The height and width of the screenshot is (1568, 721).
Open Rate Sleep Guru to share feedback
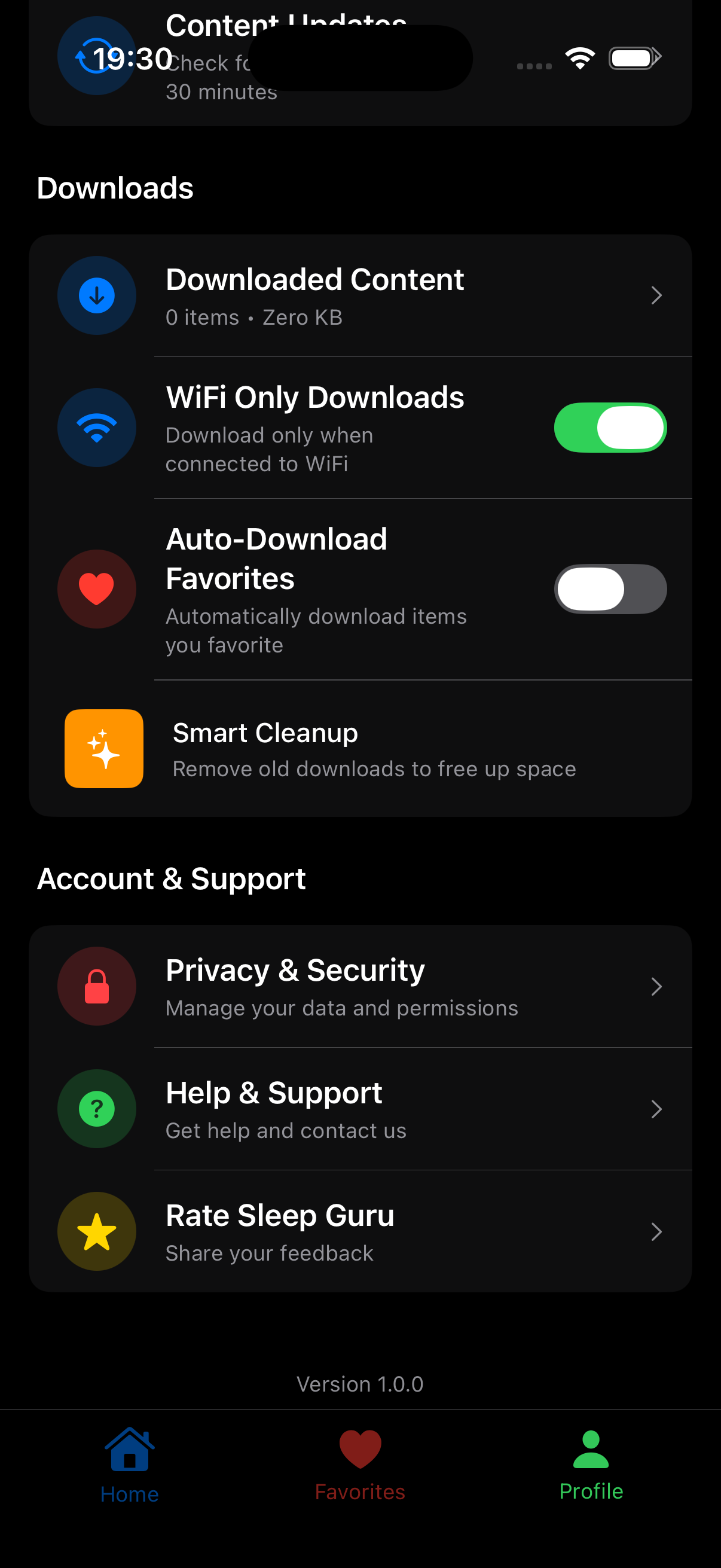(361, 1231)
